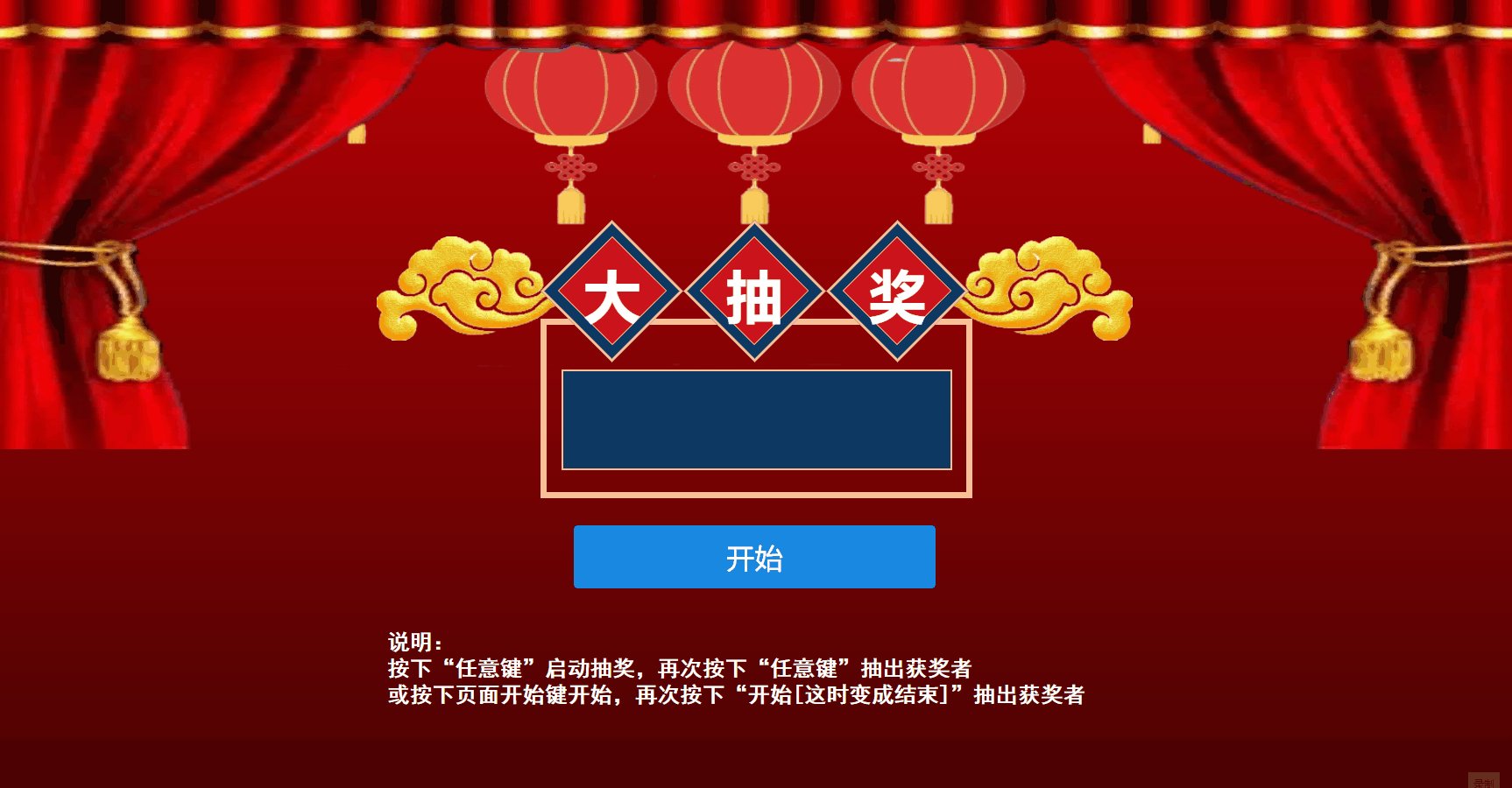Start the lottery with the 开始 button
This screenshot has width=1512, height=788.
[x=754, y=557]
